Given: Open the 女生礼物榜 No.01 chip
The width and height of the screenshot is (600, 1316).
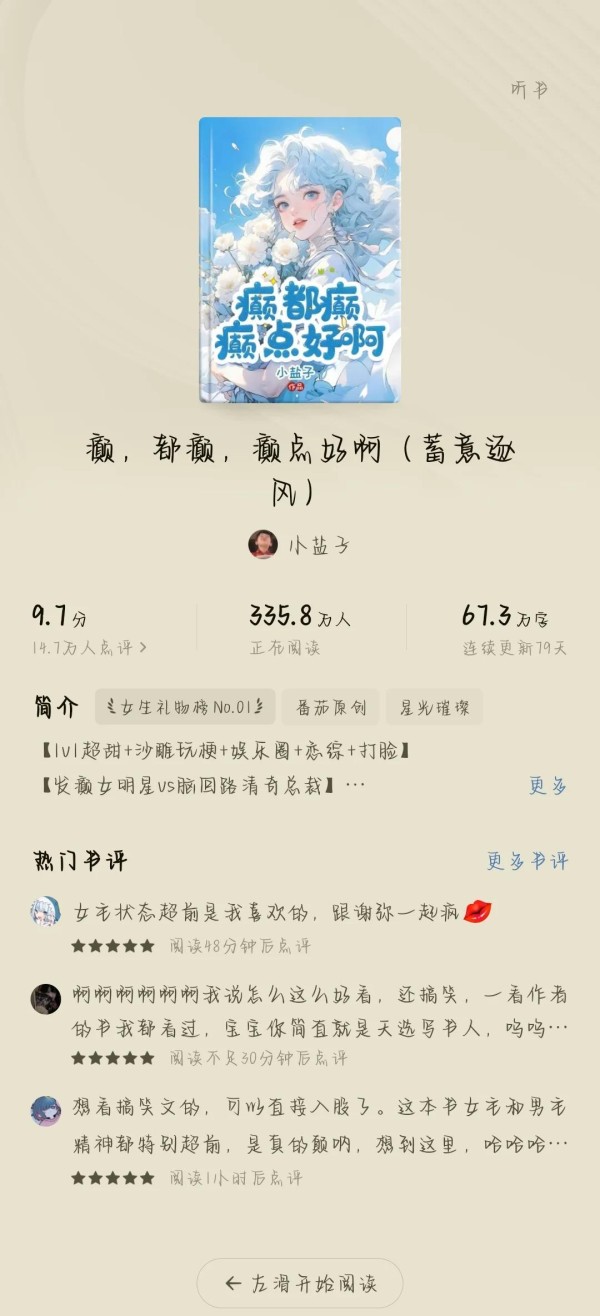Looking at the screenshot, I should (x=185, y=707).
